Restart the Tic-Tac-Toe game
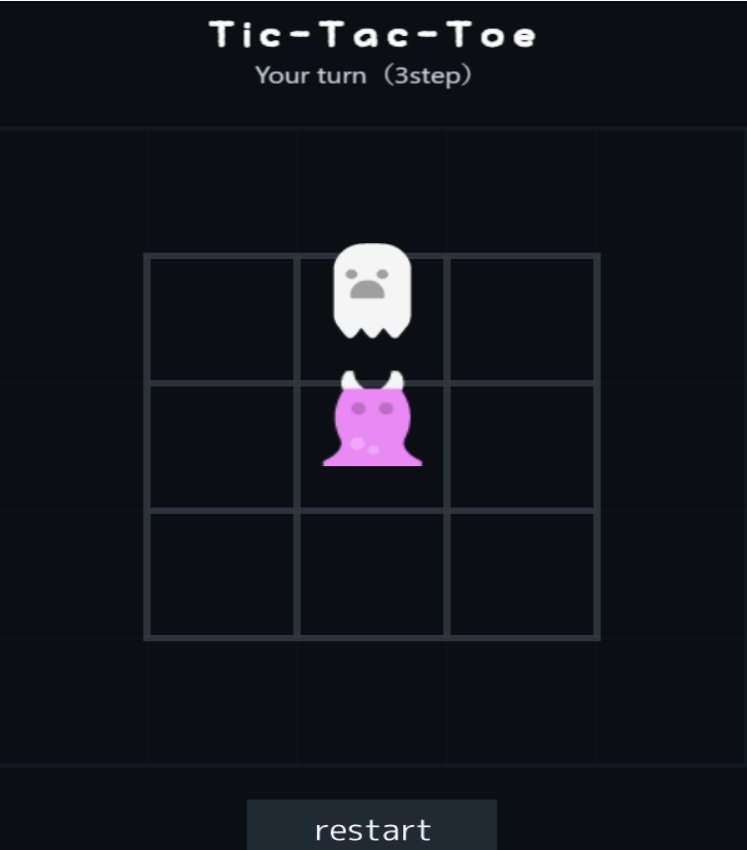The height and width of the screenshot is (850, 747). point(372,828)
